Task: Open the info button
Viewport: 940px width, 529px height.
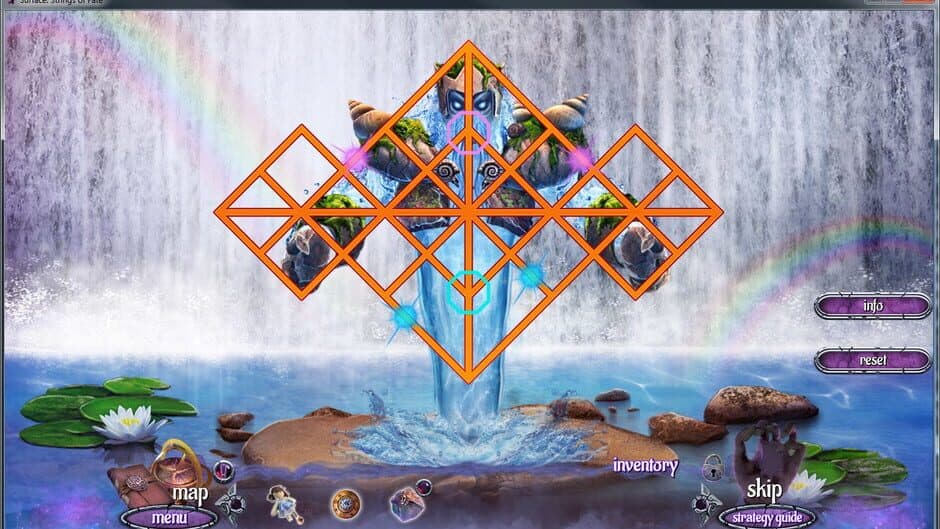Action: coord(872,306)
